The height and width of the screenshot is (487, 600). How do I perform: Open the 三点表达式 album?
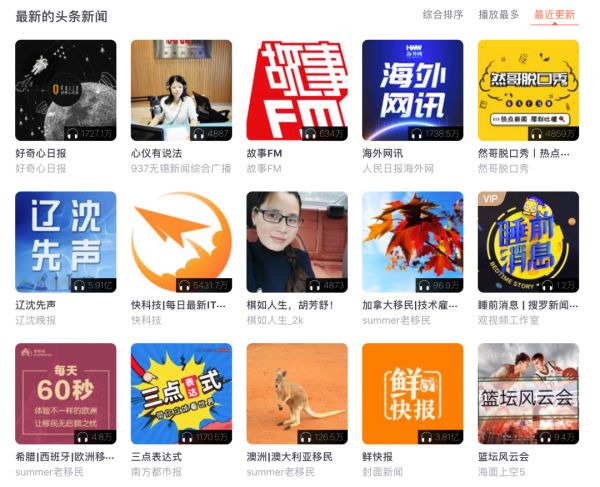(x=181, y=394)
